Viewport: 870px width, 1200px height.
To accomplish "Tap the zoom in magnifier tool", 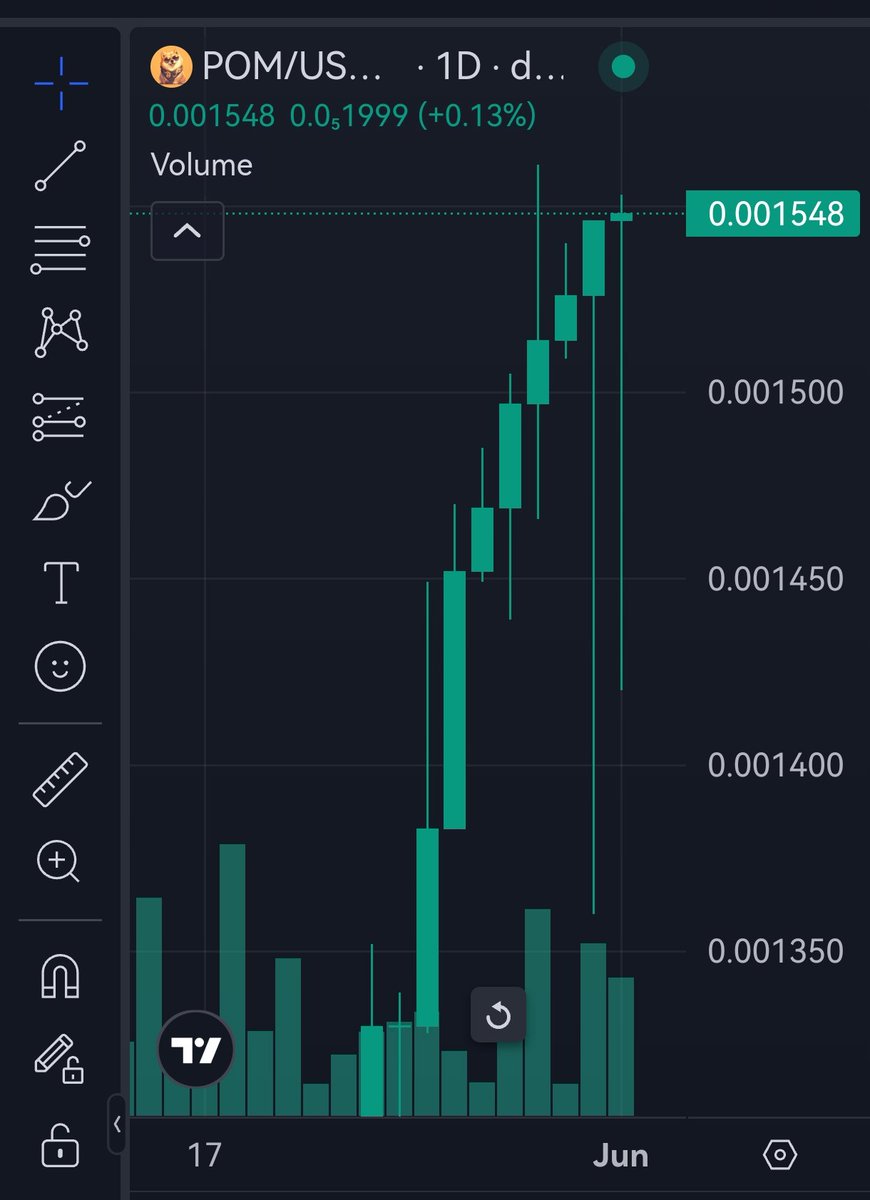I will (x=59, y=861).
